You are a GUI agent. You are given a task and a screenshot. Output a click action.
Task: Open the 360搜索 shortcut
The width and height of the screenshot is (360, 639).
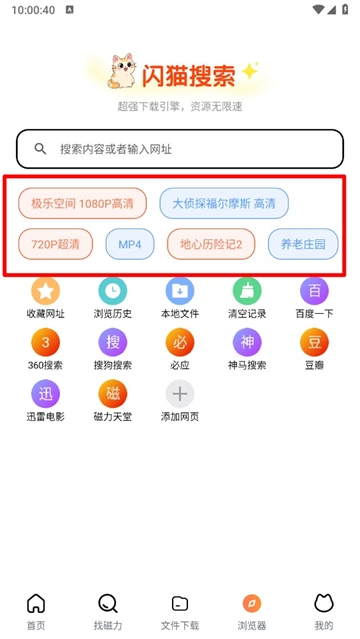tap(46, 349)
